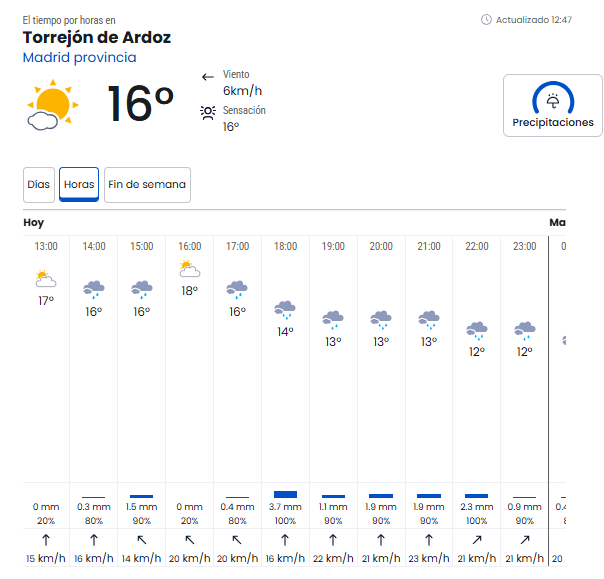Open the Madrid provincia link
This screenshot has width=604, height=579.
(x=79, y=58)
